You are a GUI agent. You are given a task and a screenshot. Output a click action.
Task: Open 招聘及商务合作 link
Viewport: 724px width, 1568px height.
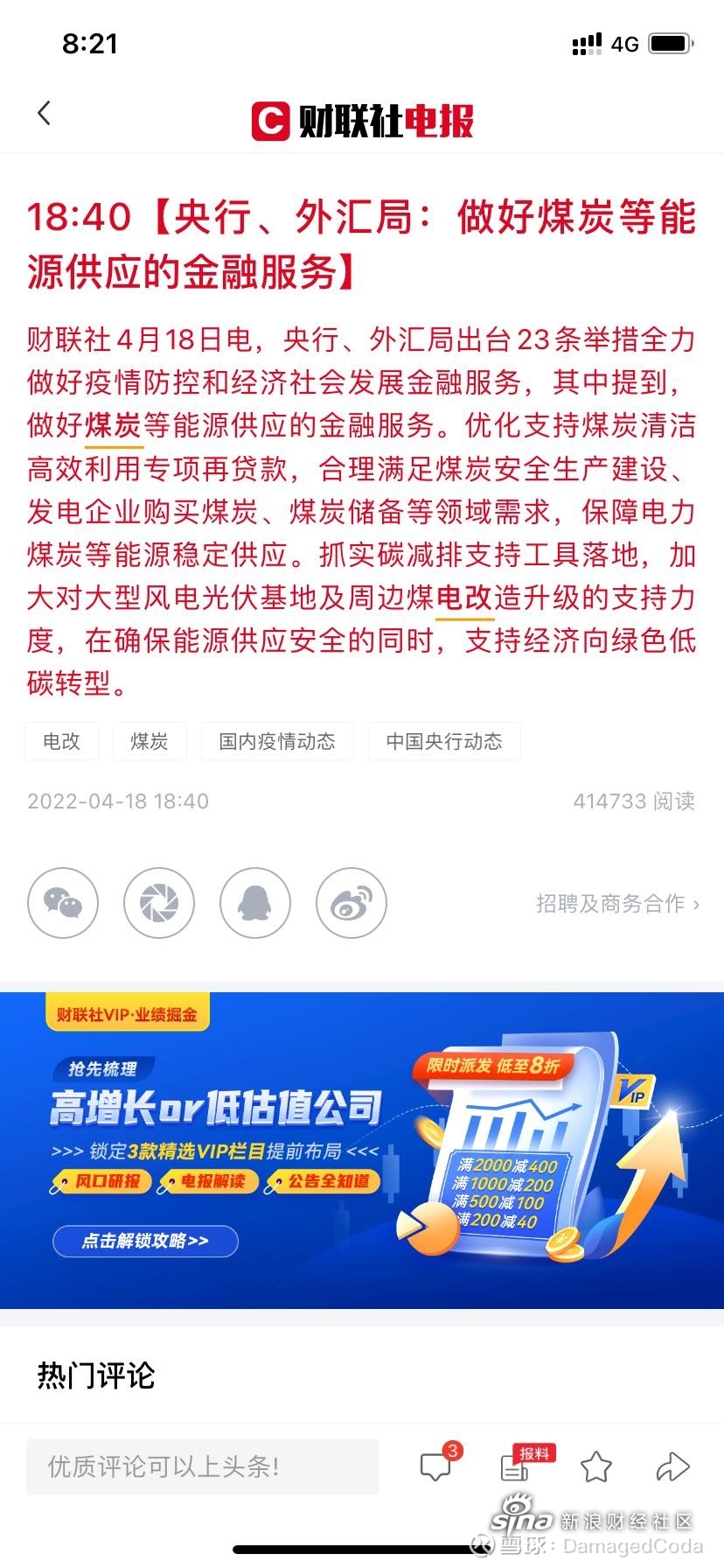tap(617, 904)
